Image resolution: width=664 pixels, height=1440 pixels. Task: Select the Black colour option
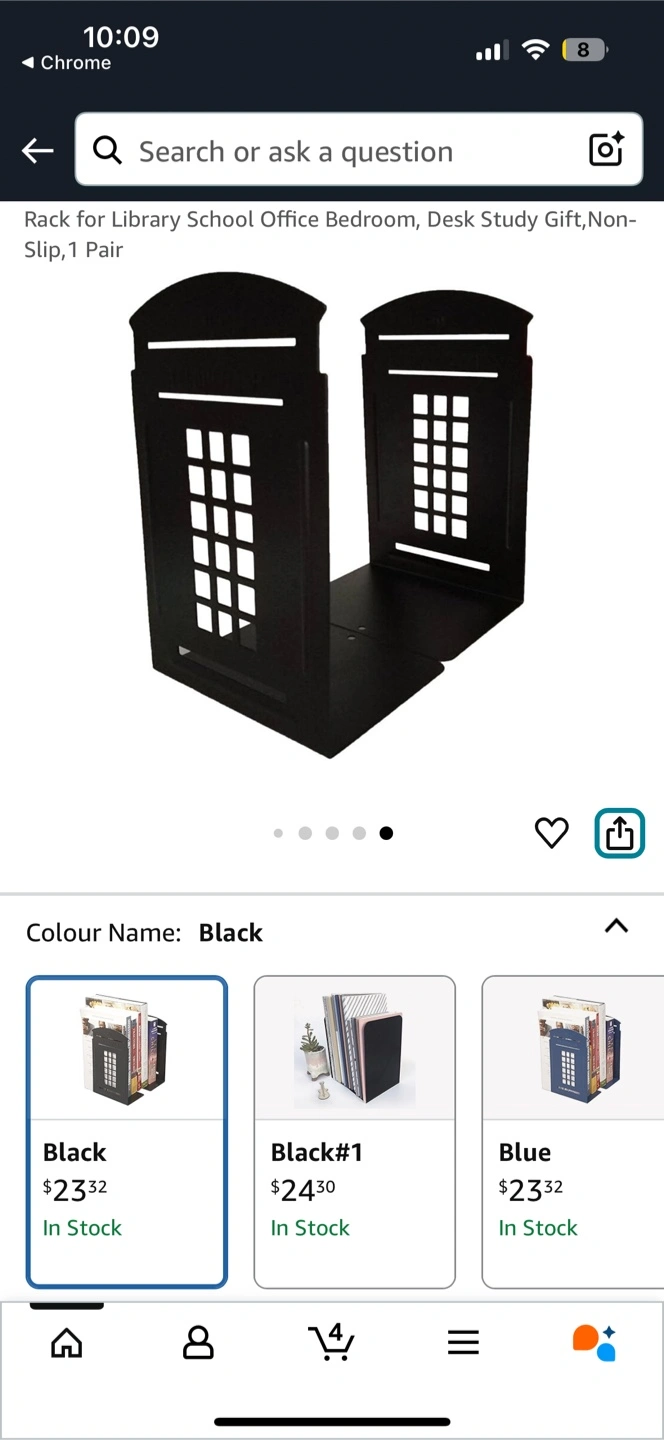(x=127, y=1132)
